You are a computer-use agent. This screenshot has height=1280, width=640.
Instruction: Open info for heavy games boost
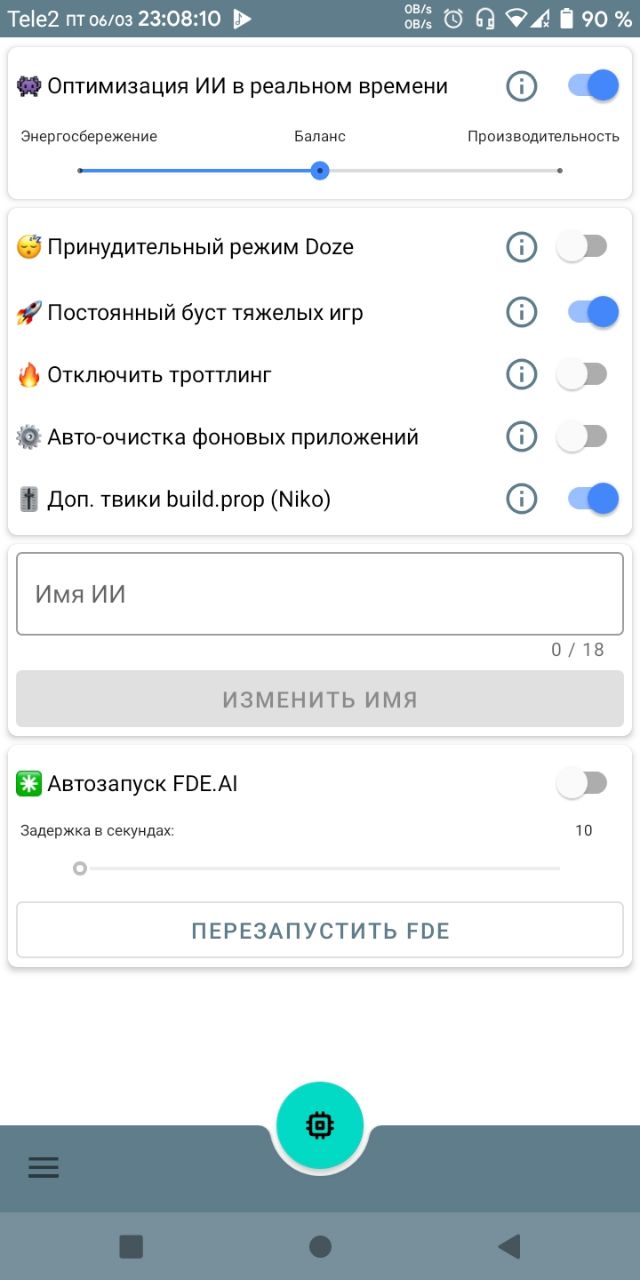coord(521,313)
